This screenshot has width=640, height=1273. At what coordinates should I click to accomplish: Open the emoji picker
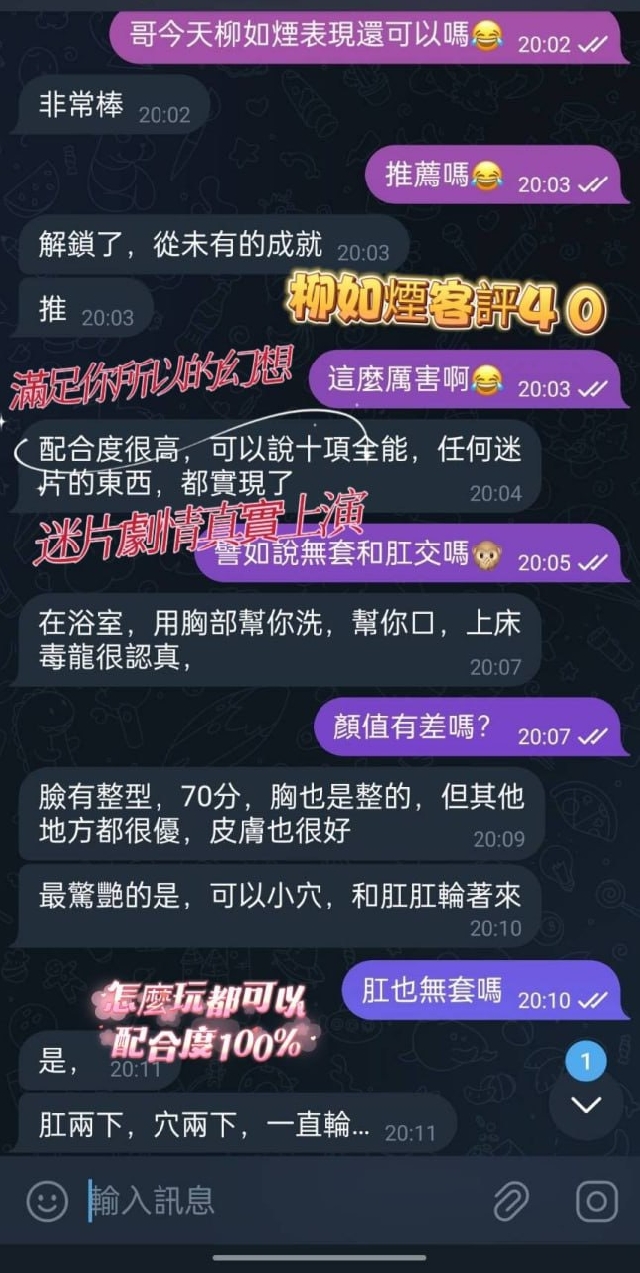tap(46, 1200)
